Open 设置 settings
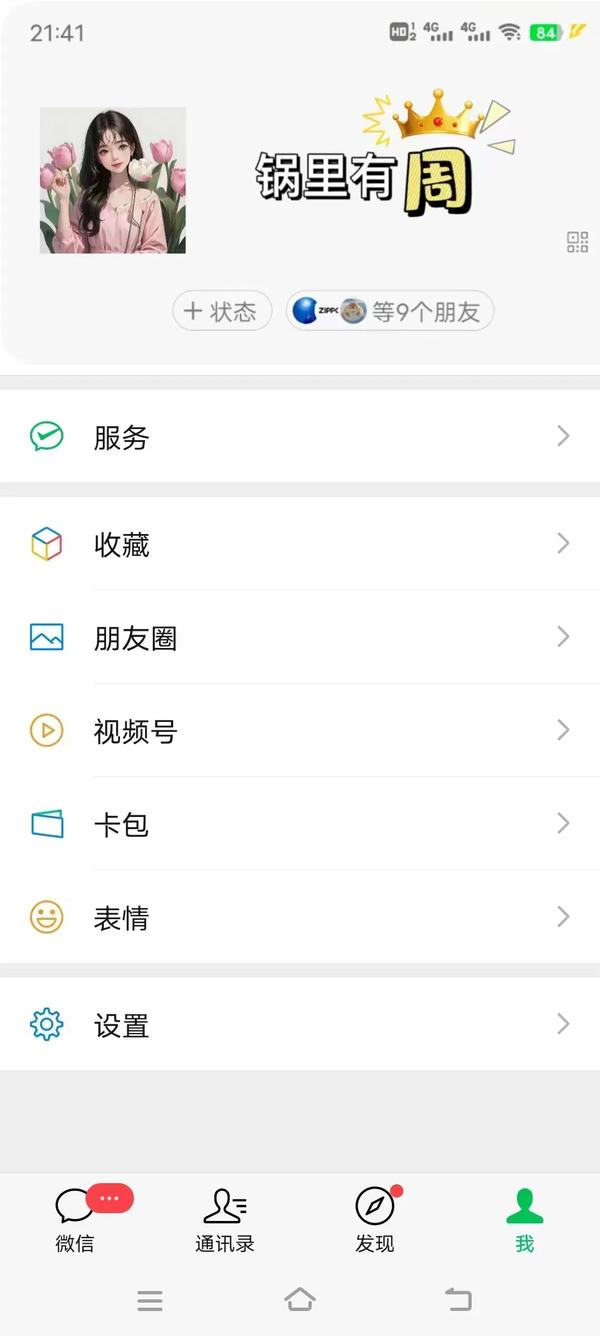The image size is (600, 1336). click(300, 1024)
